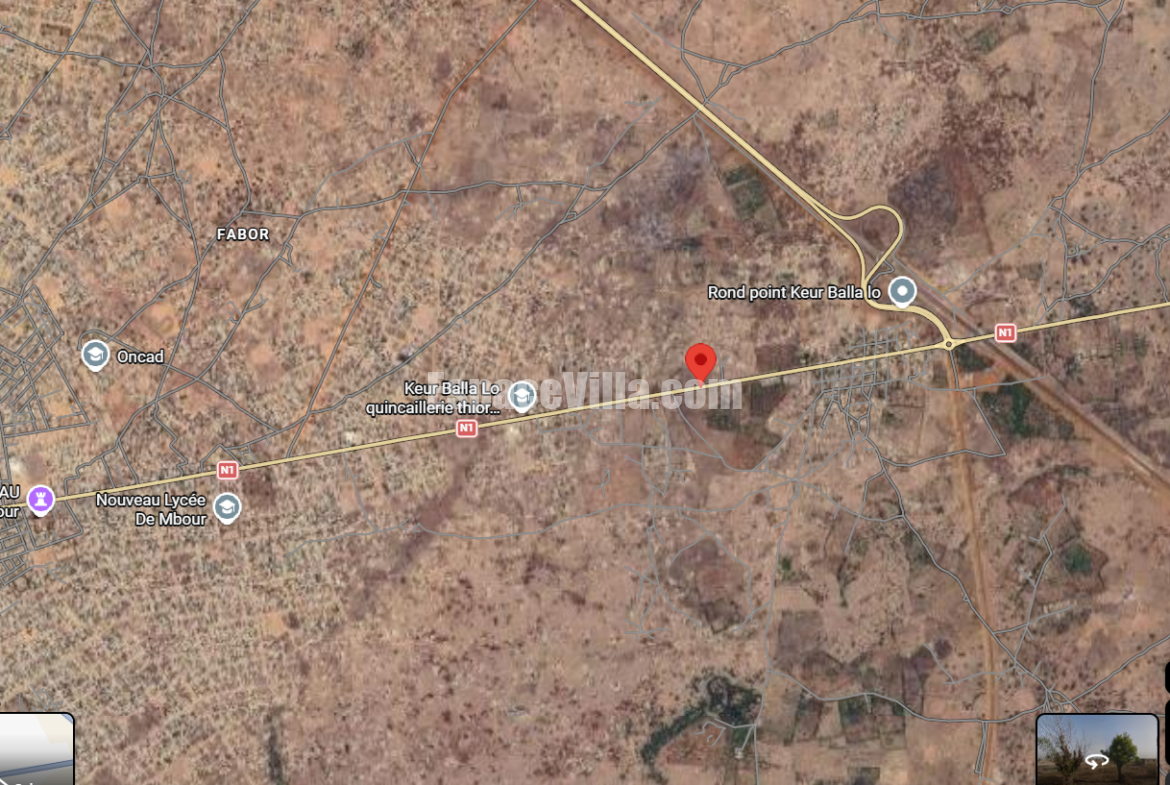Open the Oncad school marker
The height and width of the screenshot is (785, 1170).
click(x=95, y=354)
